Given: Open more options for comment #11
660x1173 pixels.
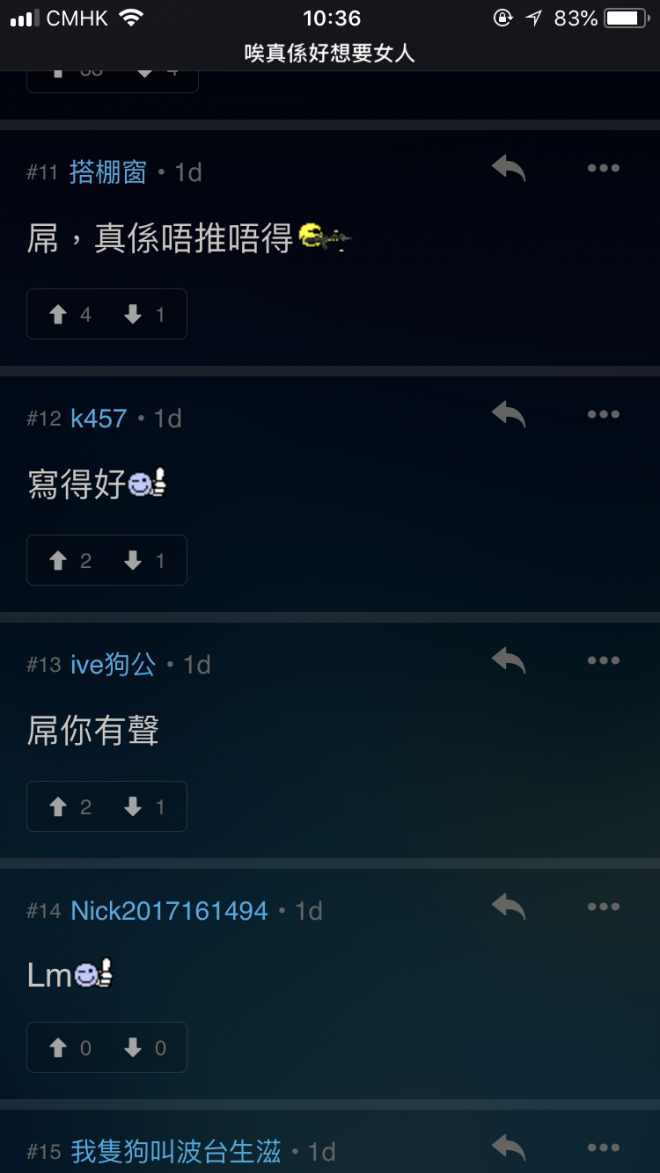Looking at the screenshot, I should 603,168.
